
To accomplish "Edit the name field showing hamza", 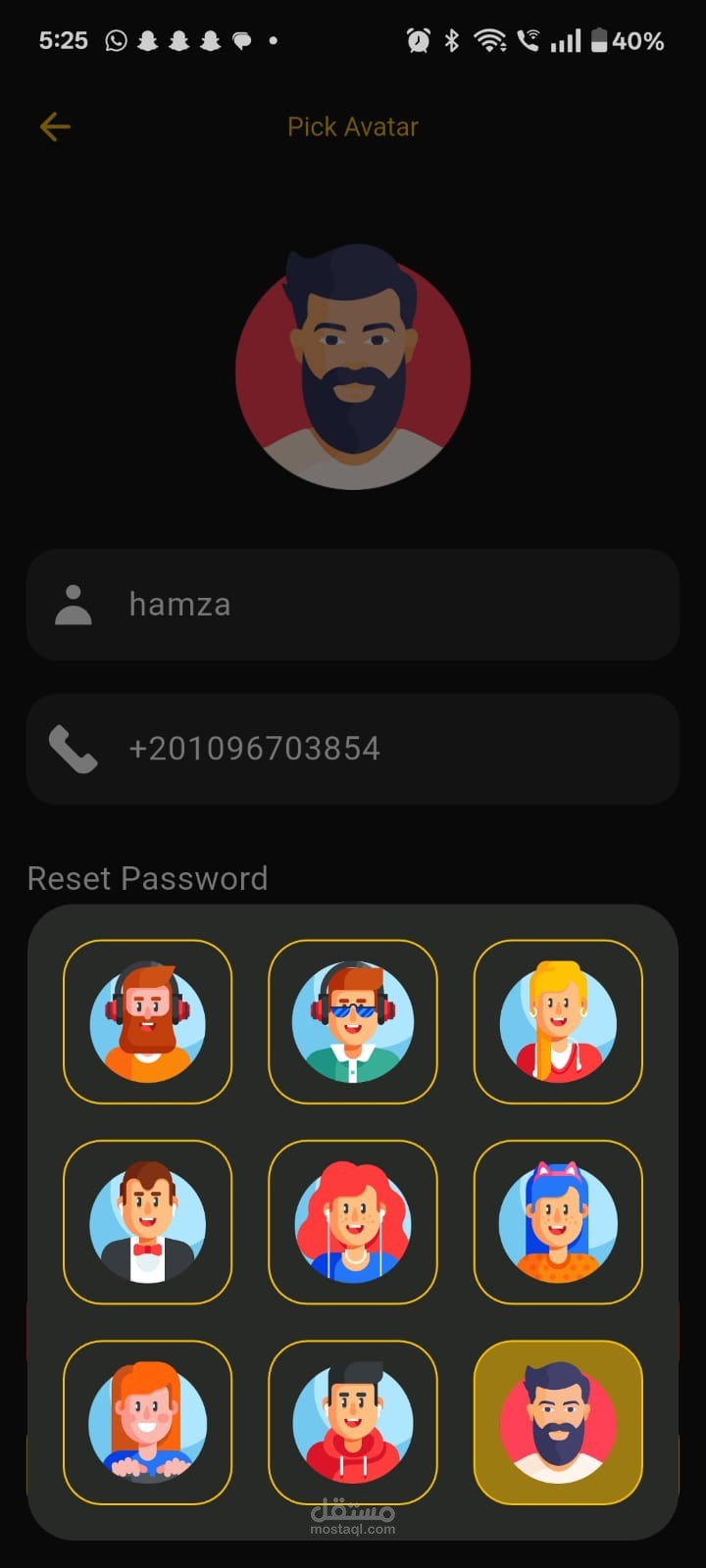I will pyautogui.click(x=353, y=605).
